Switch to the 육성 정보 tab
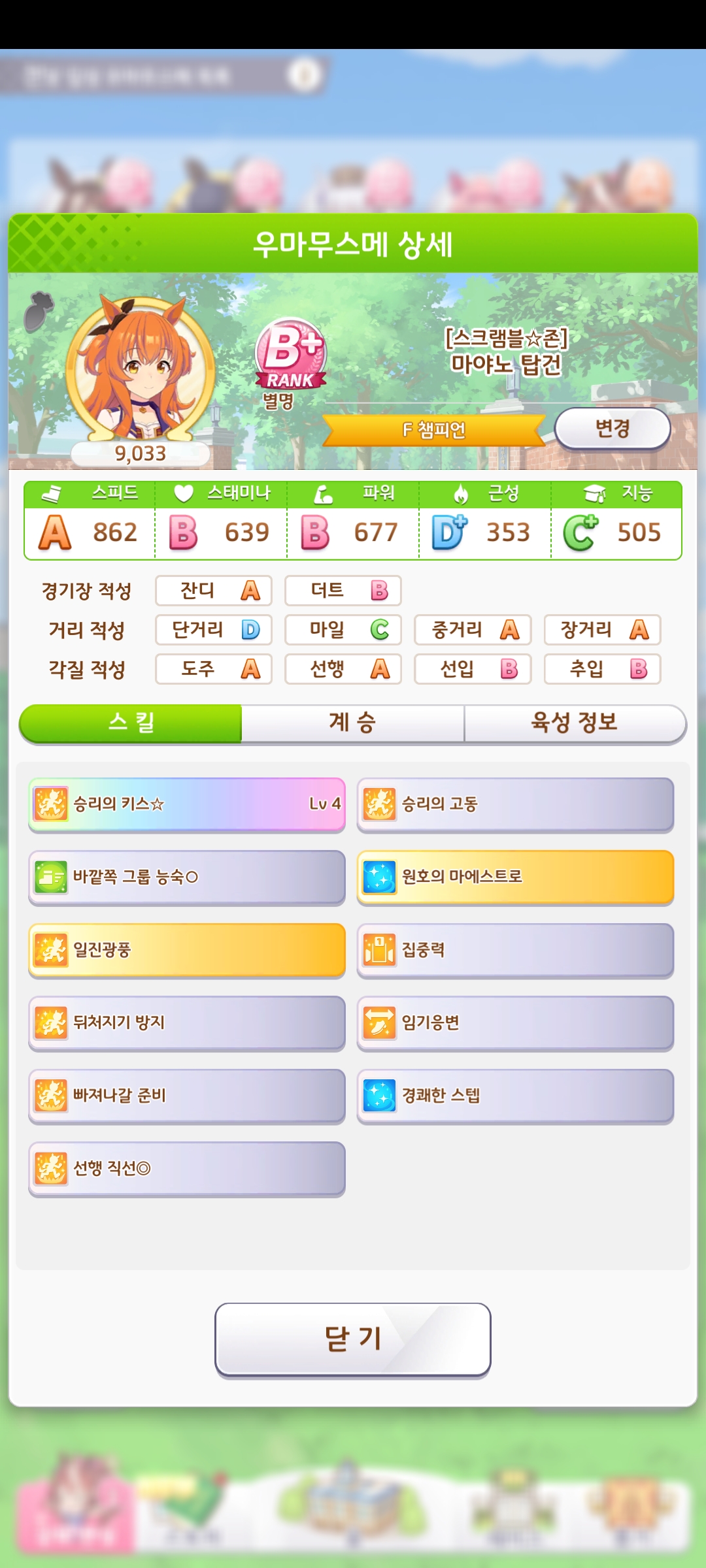Screen dimensions: 706x1568 point(575,723)
